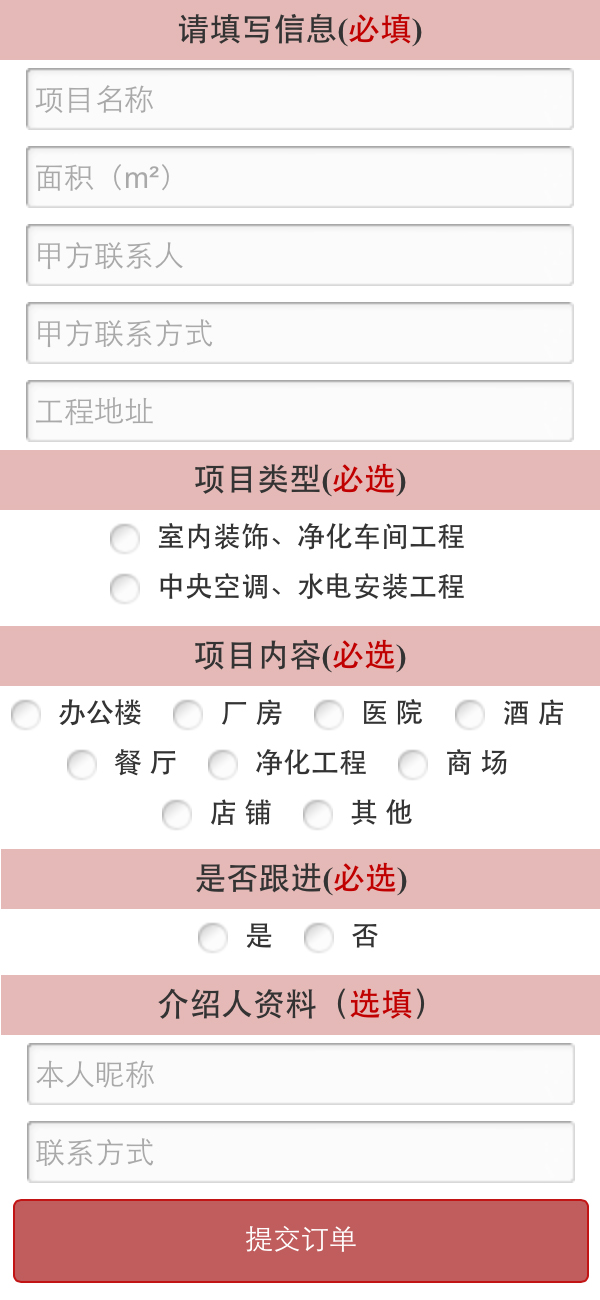Tap the 本人昵称 input field
This screenshot has width=600, height=1300.
click(x=301, y=1074)
